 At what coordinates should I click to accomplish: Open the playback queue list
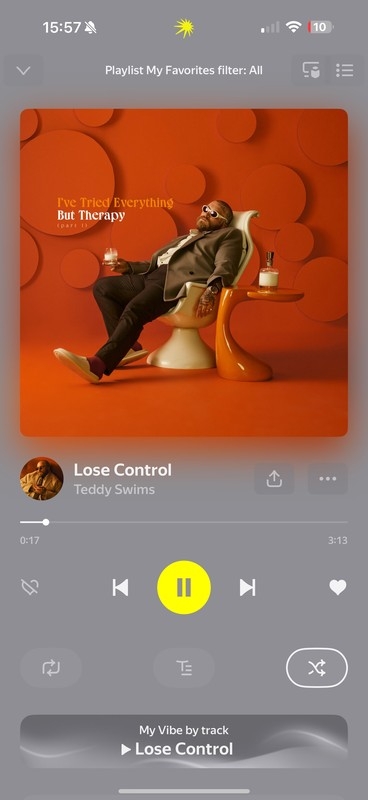pyautogui.click(x=345, y=70)
